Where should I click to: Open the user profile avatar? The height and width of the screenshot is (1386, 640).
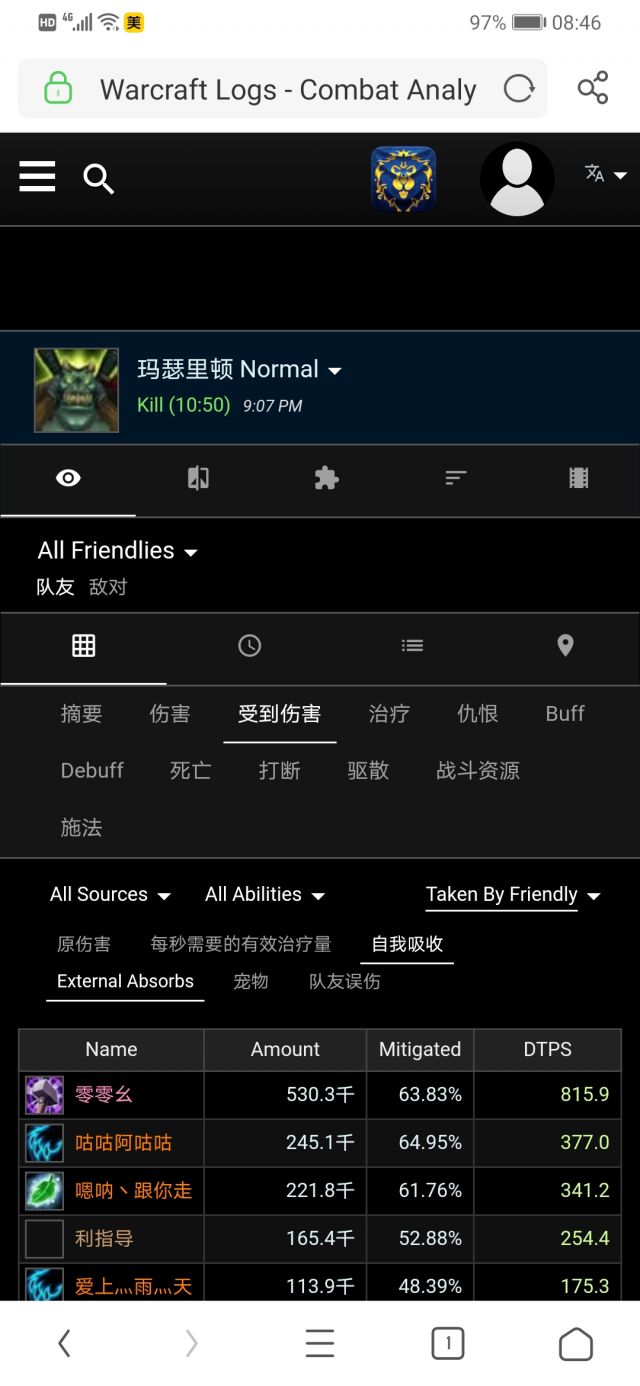click(517, 179)
